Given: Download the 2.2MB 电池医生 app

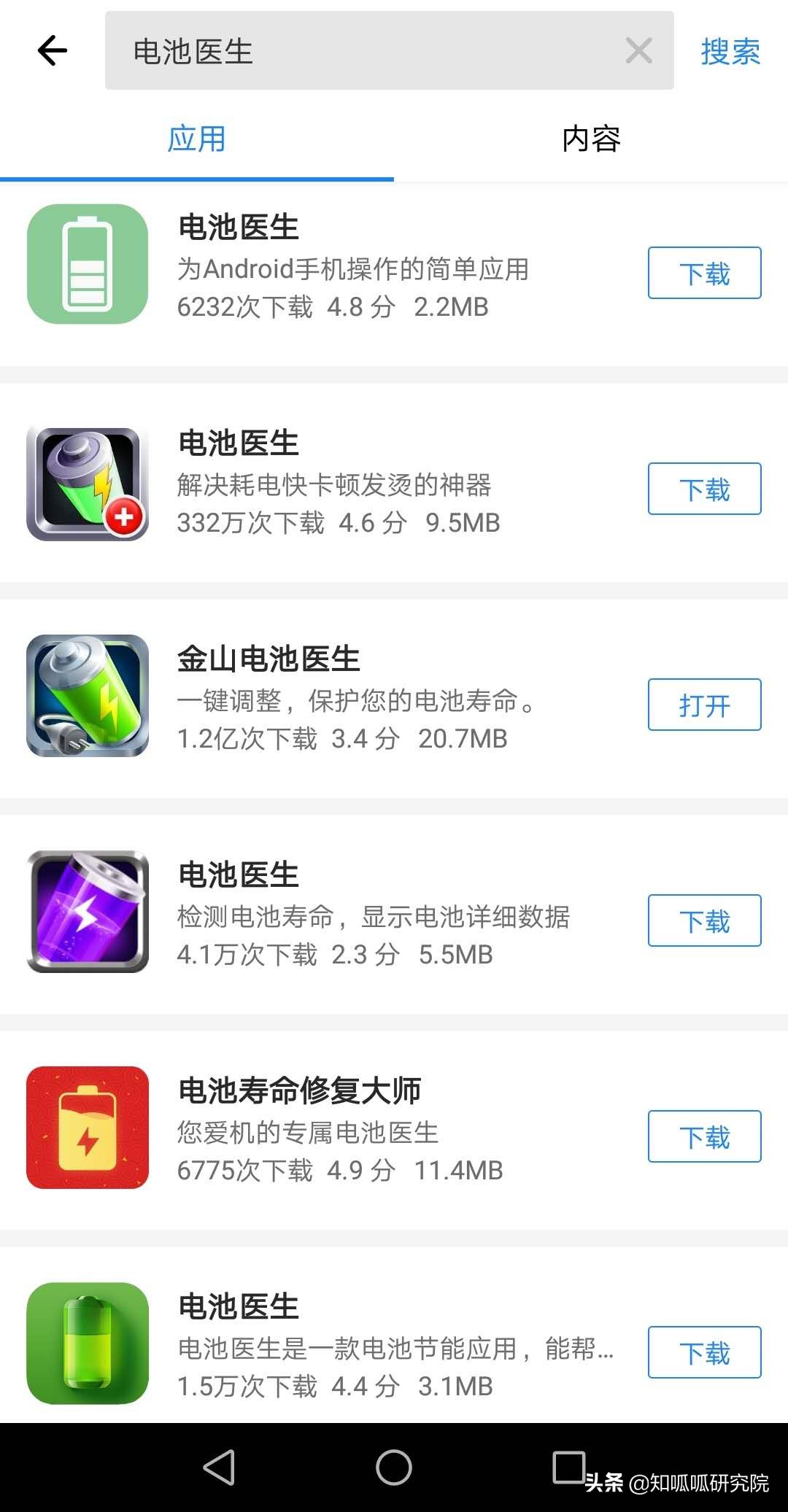Looking at the screenshot, I should point(704,274).
